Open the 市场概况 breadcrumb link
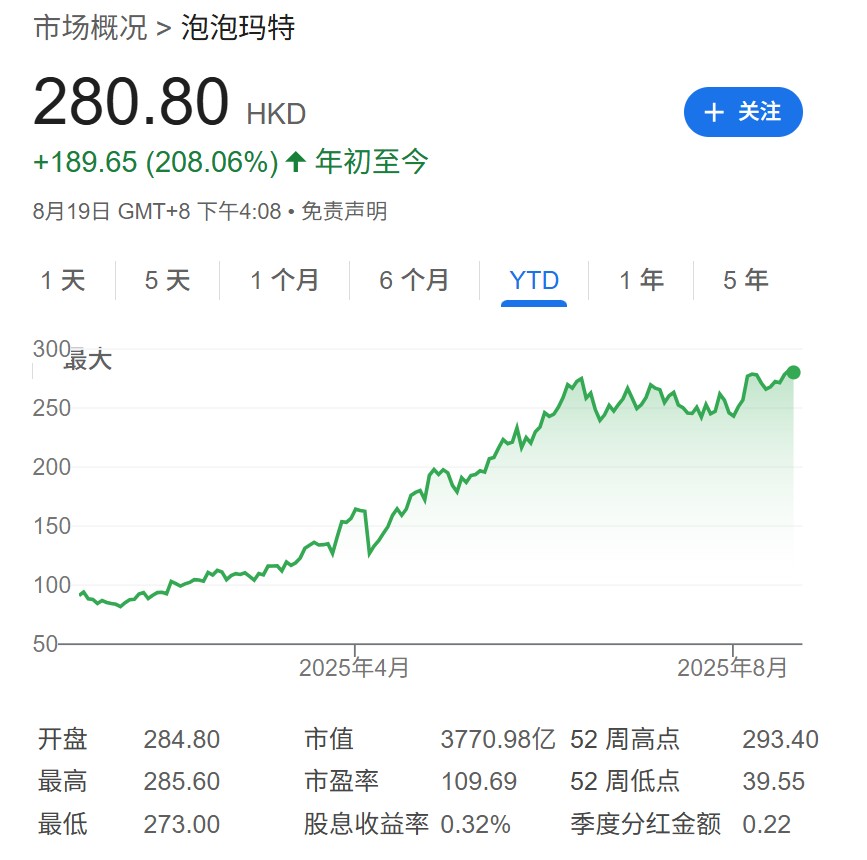Screen dimensions: 867x860 point(90,28)
